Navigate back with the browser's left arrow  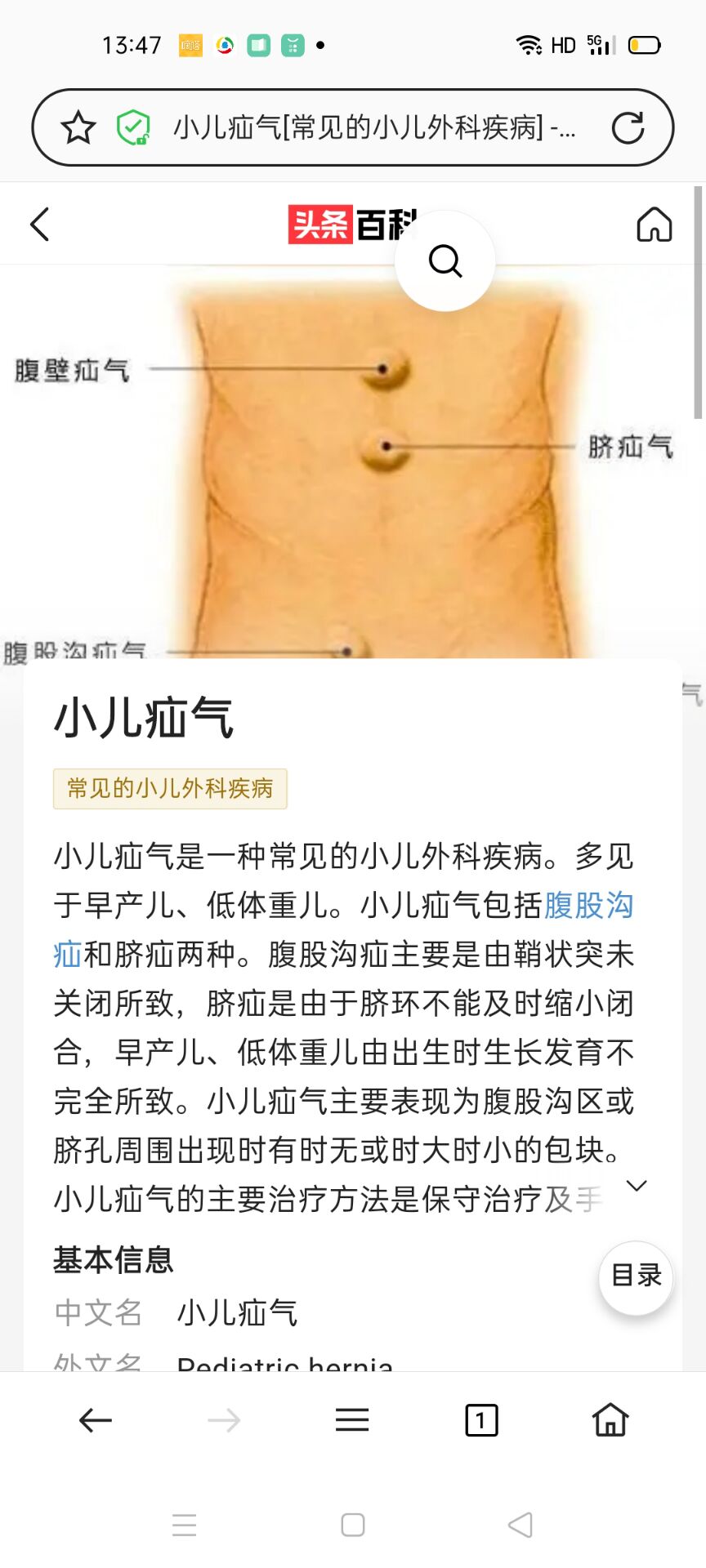pos(95,1420)
